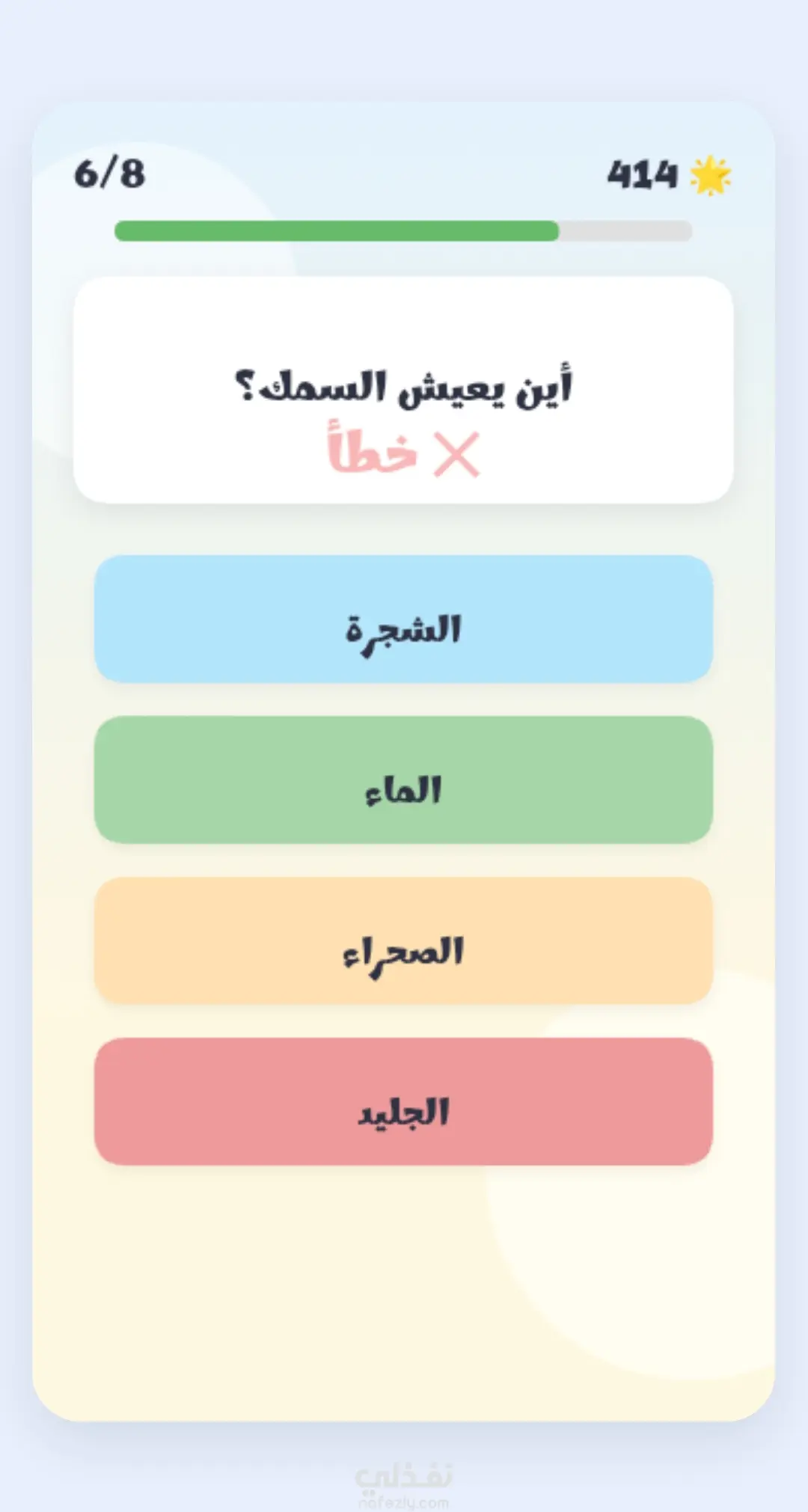Select the answer الشجرة
The height and width of the screenshot is (1512, 808).
click(x=403, y=619)
